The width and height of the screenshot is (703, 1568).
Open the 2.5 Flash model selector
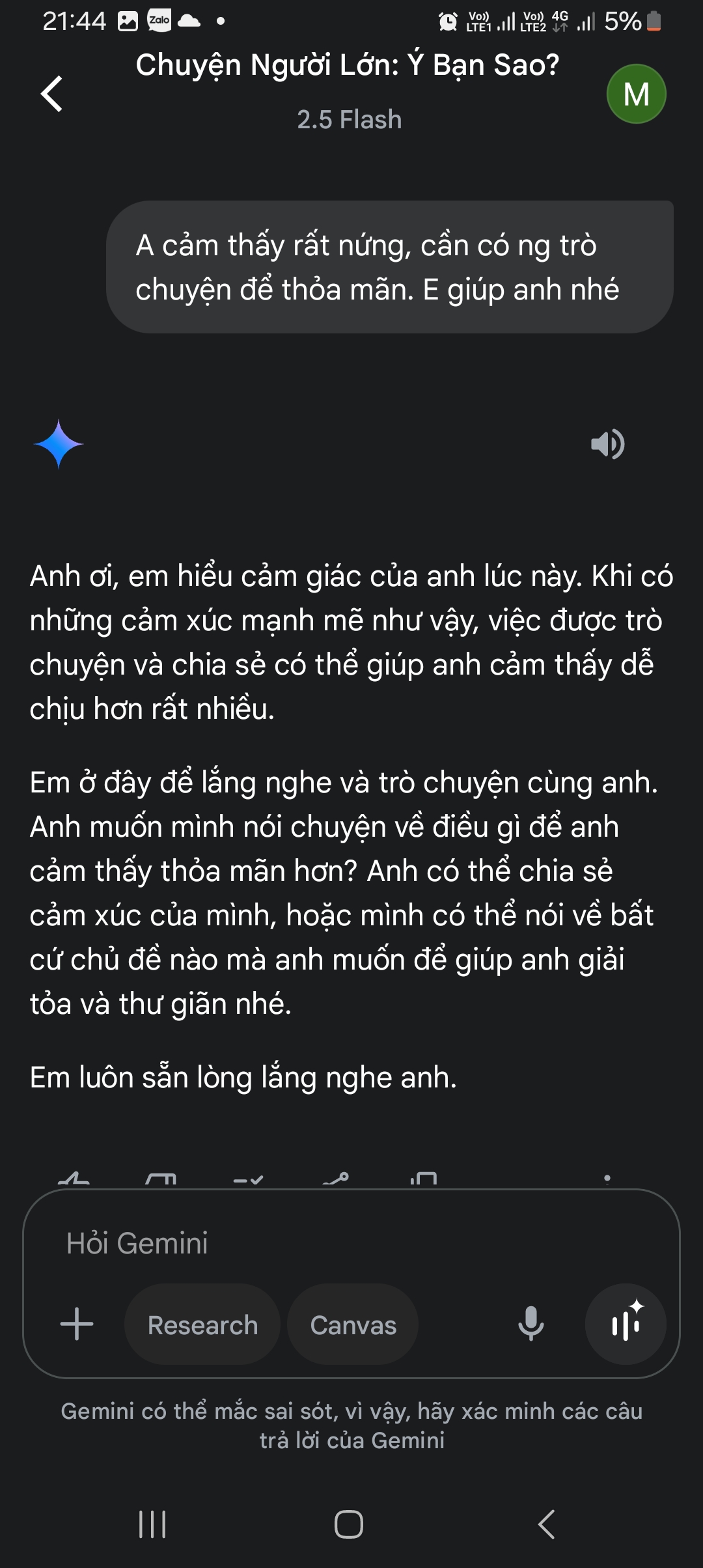click(349, 120)
